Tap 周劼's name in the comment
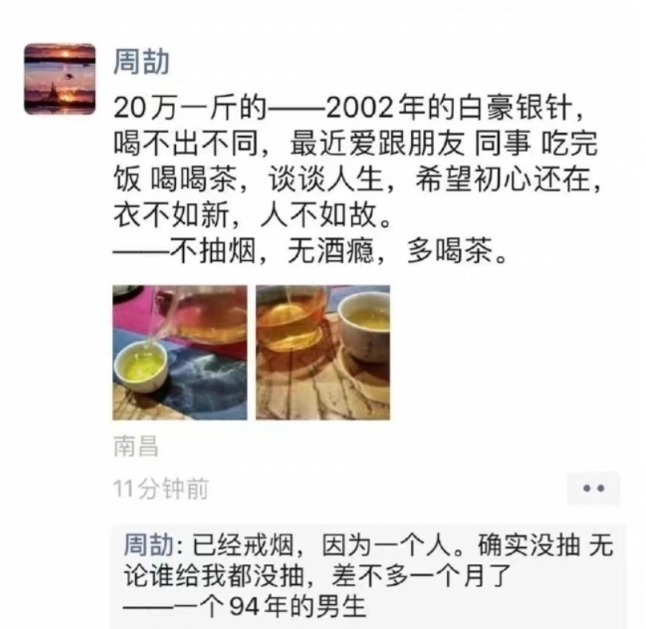 pyautogui.click(x=147, y=548)
